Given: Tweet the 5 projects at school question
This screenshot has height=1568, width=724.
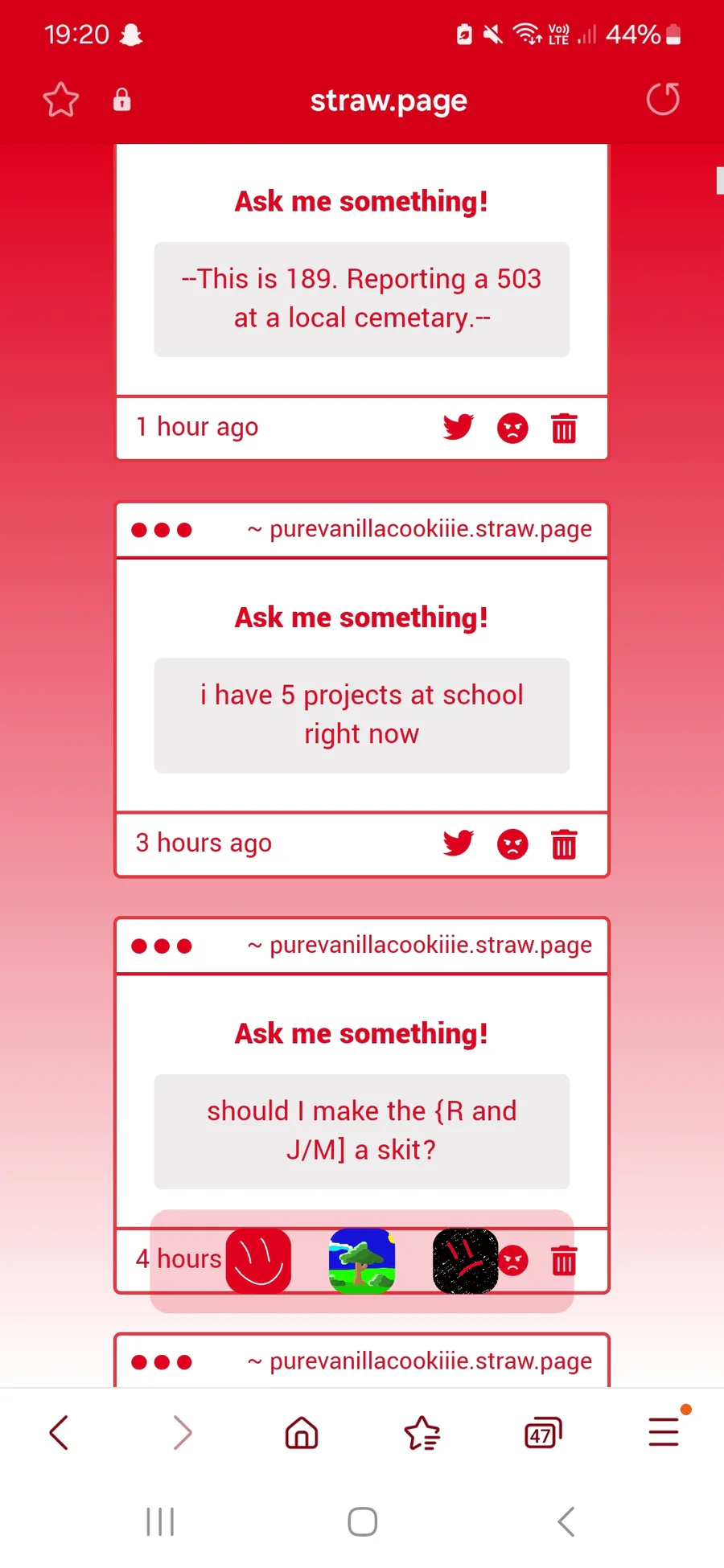Looking at the screenshot, I should pos(459,844).
